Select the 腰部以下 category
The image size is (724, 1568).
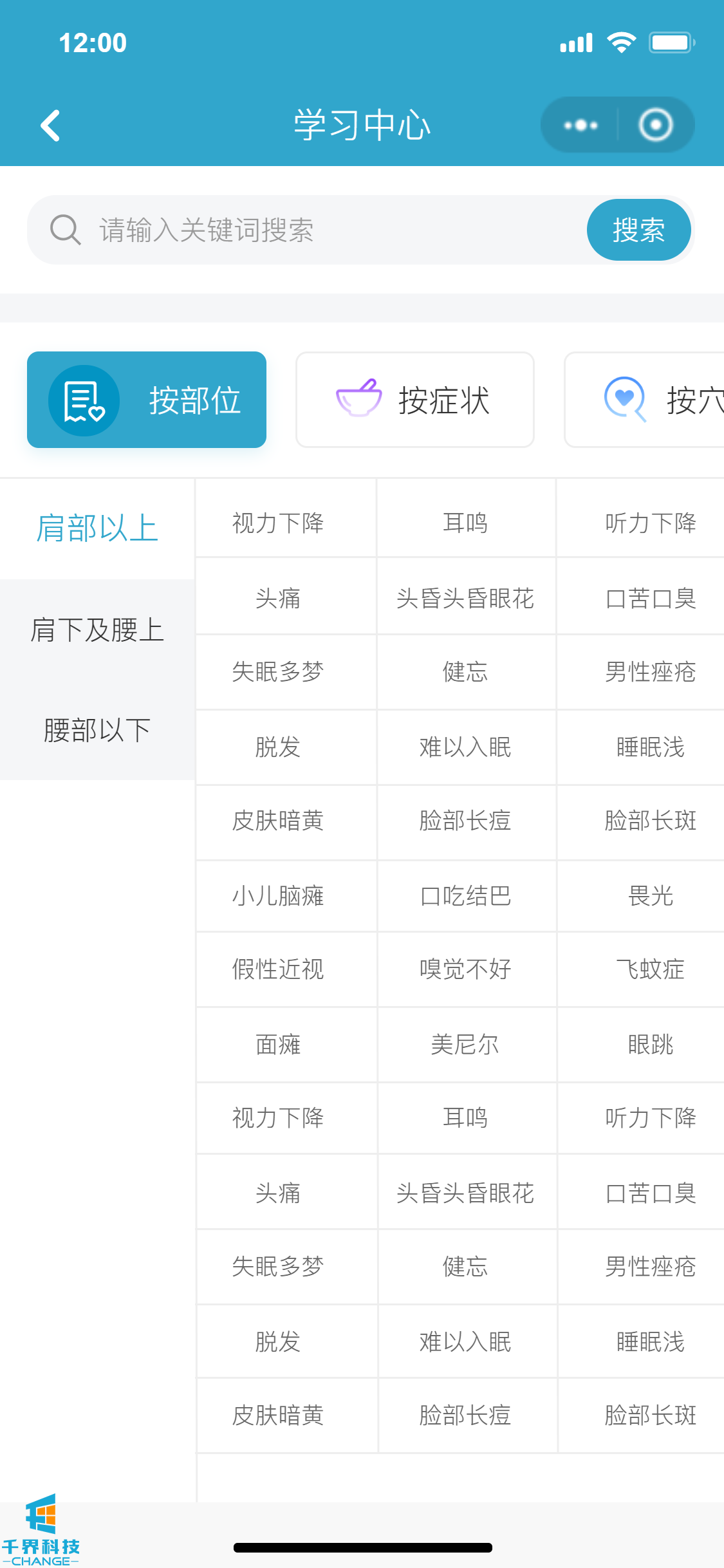point(97,730)
